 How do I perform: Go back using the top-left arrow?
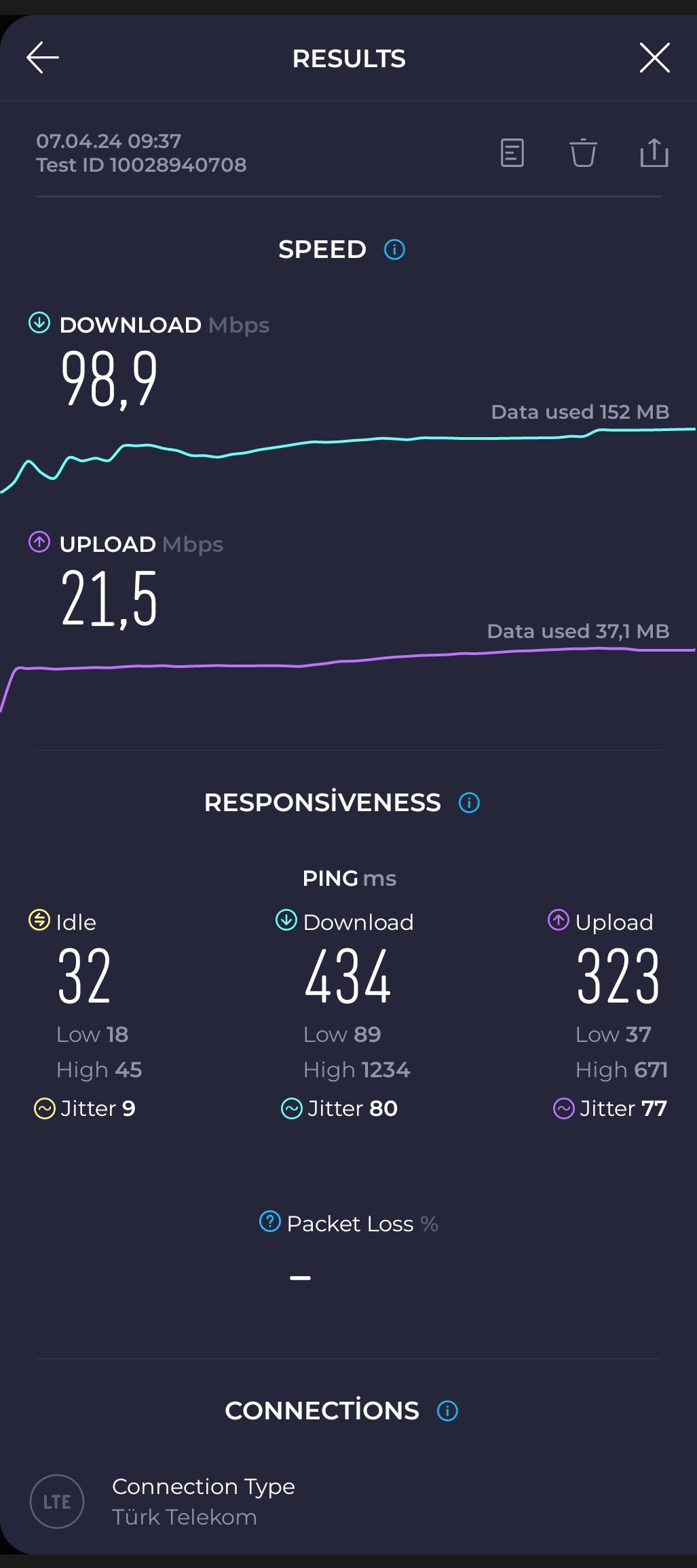43,58
